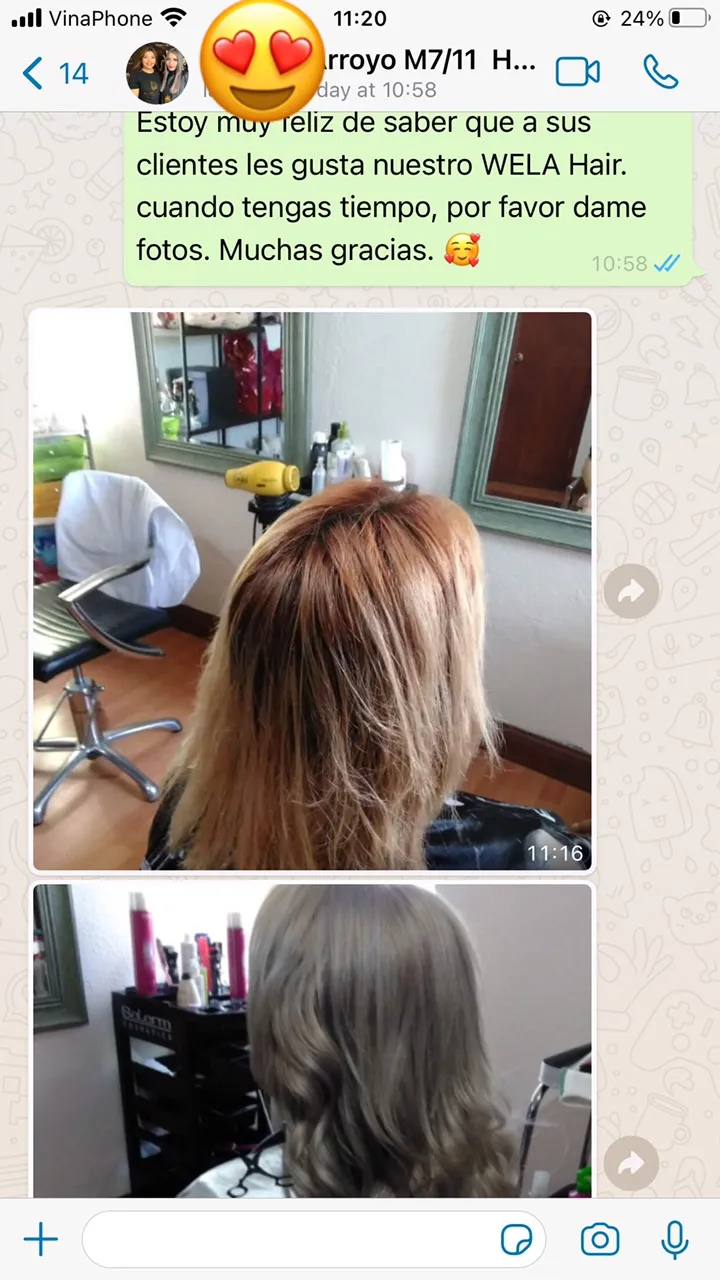This screenshot has height=1280, width=720.
Task: Tap the microphone to record voice message
Action: pyautogui.click(x=675, y=1240)
